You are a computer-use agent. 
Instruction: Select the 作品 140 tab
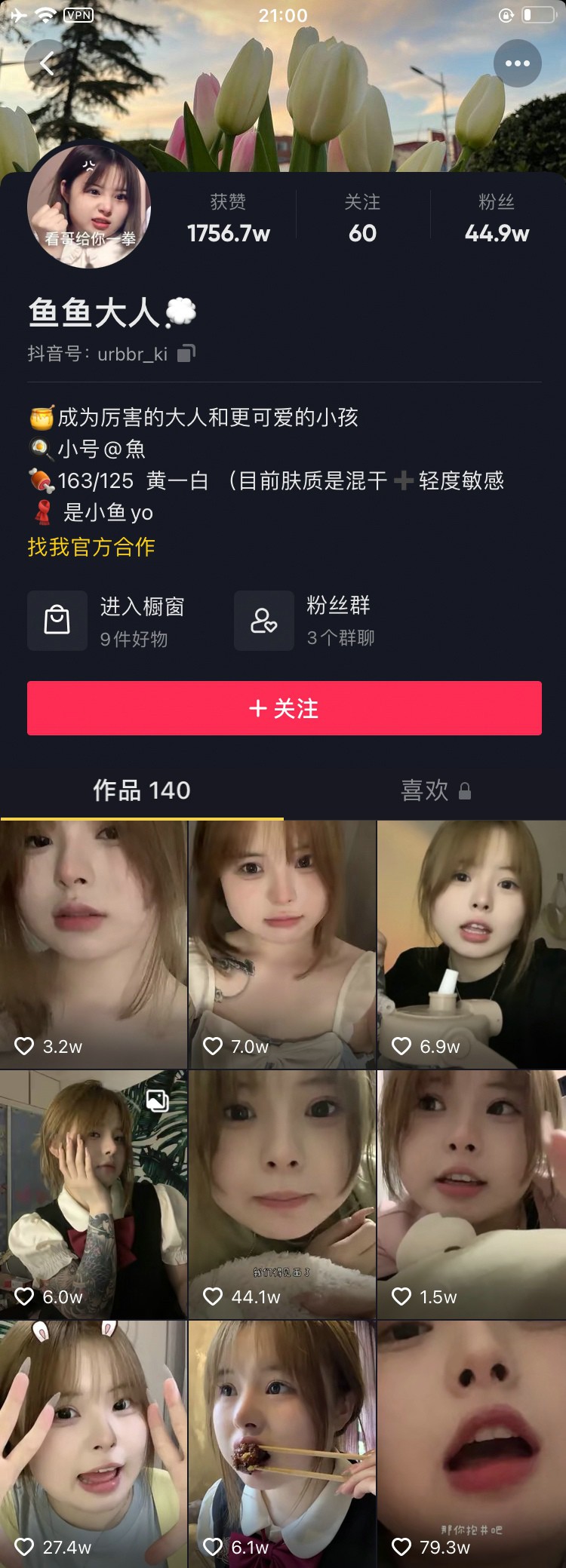pyautogui.click(x=142, y=790)
